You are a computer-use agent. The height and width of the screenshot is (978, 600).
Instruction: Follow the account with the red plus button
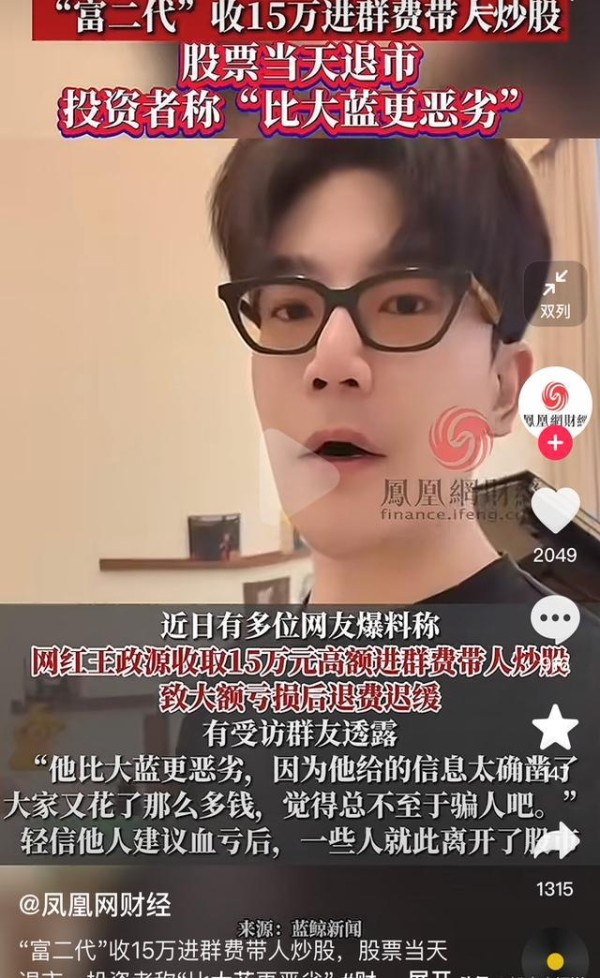554,443
